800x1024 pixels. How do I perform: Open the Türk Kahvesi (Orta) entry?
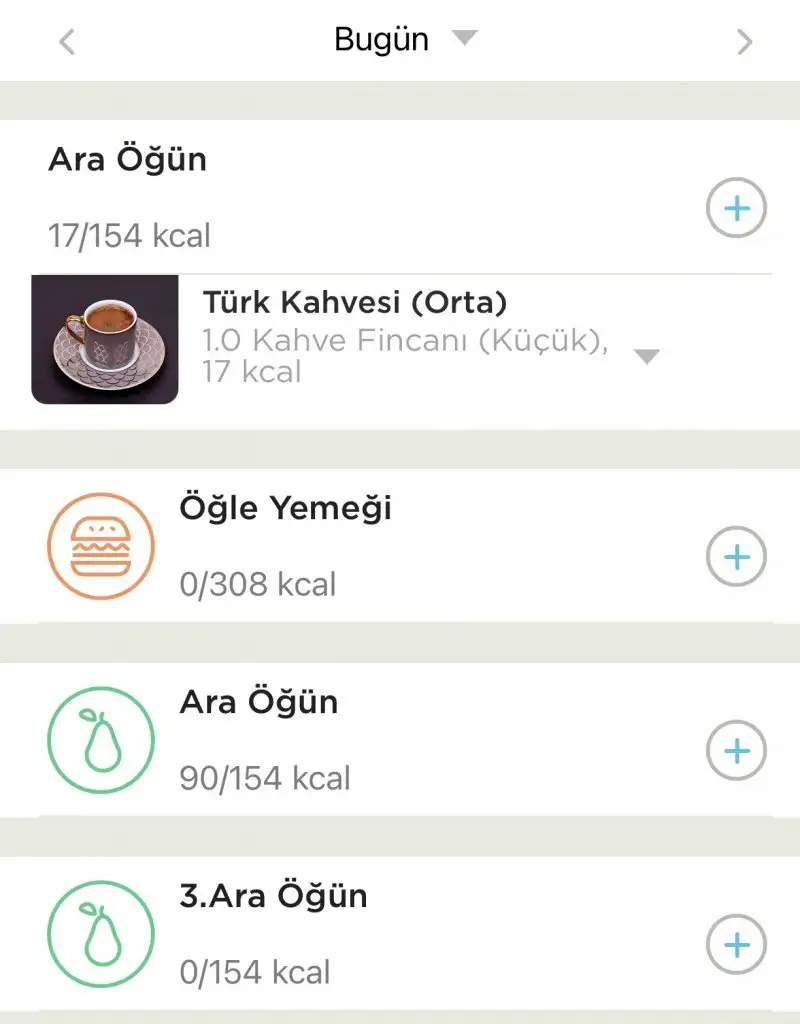pyautogui.click(x=355, y=302)
